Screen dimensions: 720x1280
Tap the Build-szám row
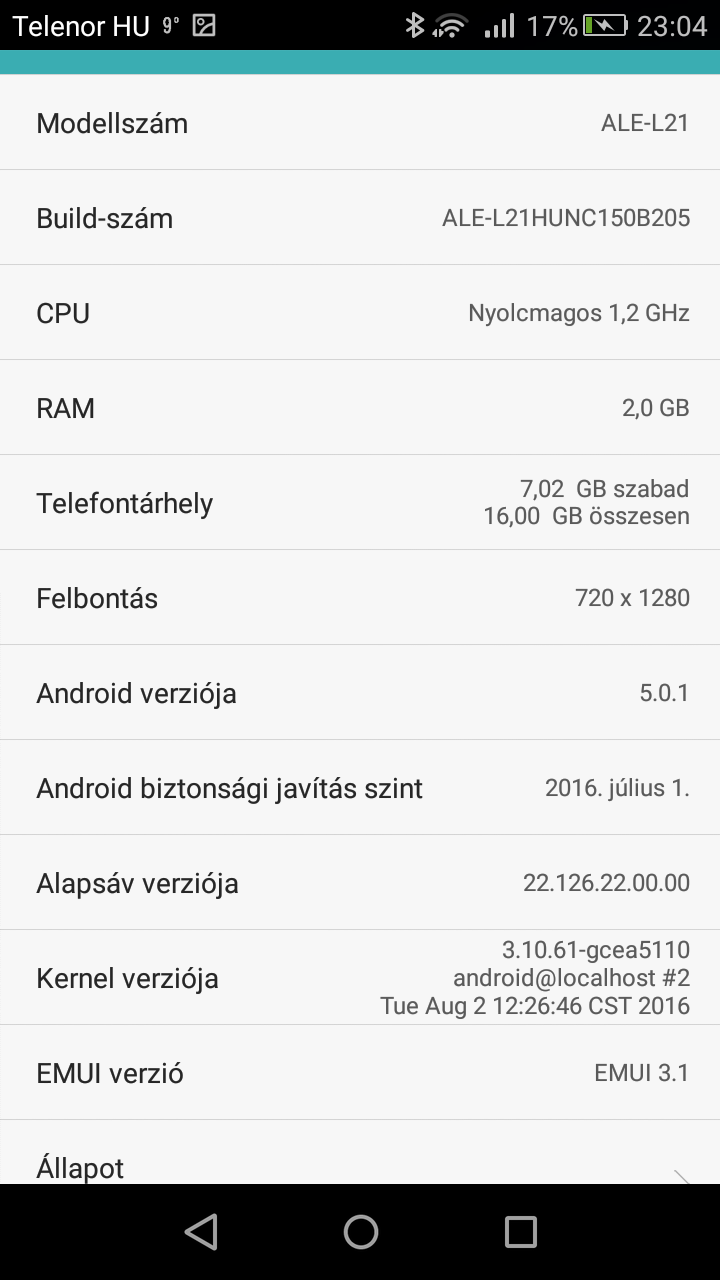click(x=360, y=218)
